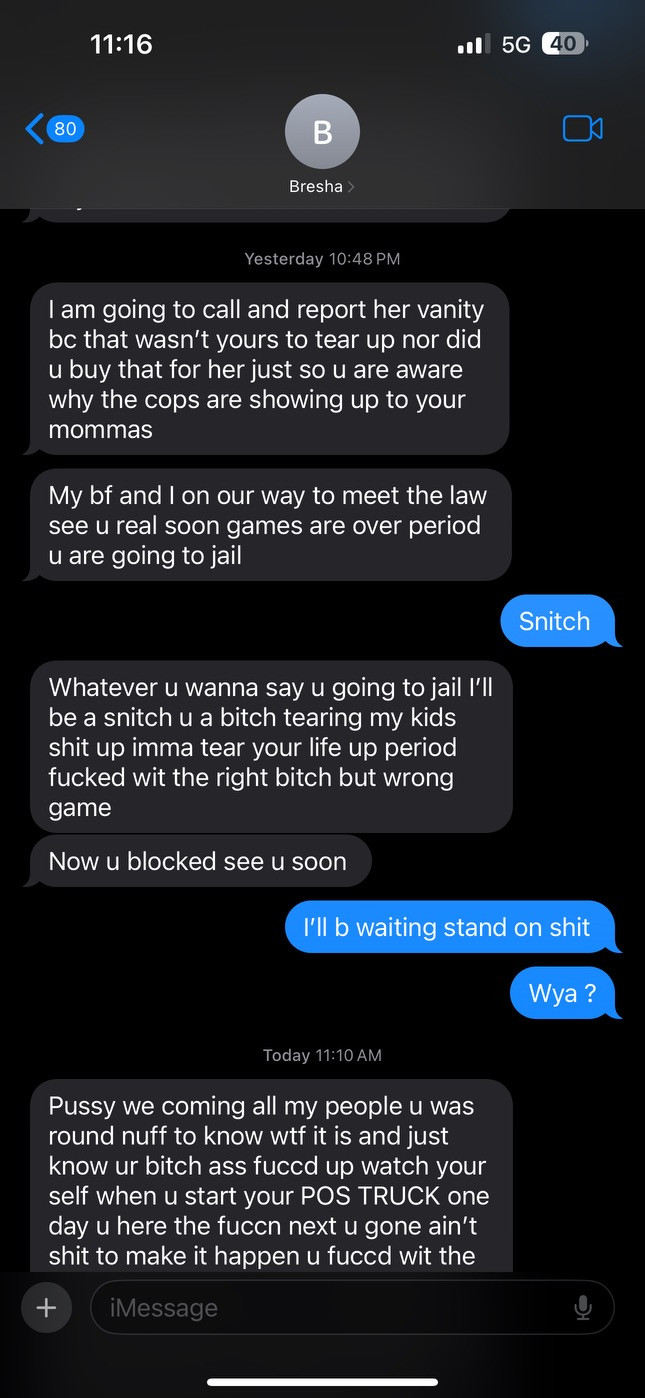The image size is (645, 1398).
Task: Open Bresha's contact details
Action: [x=322, y=146]
